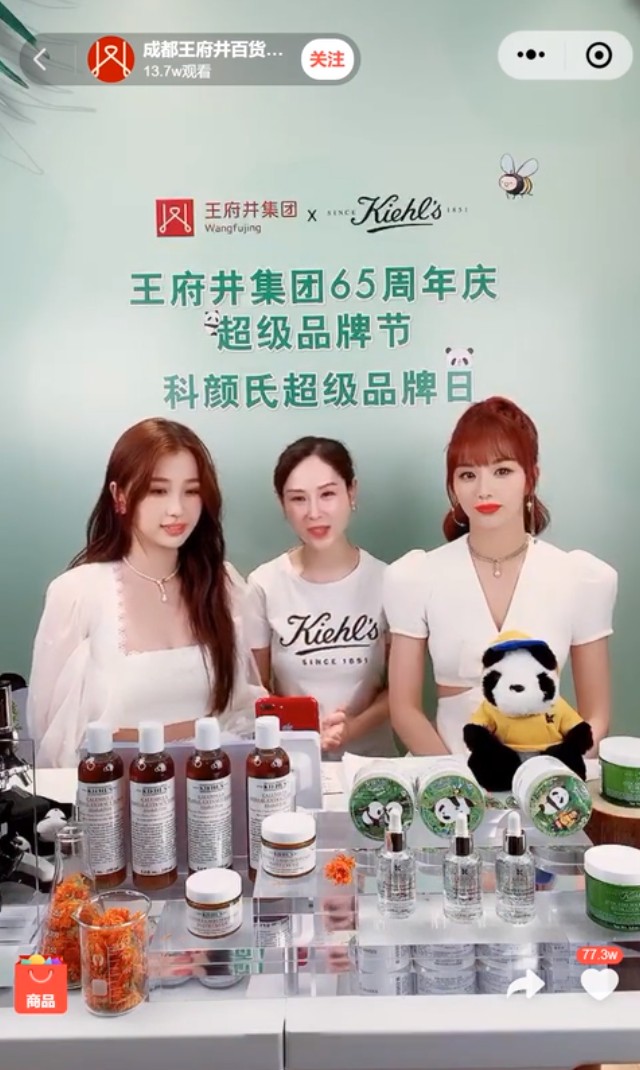This screenshot has height=1070, width=640.
Task: Close the mini program with circle icon
Action: pos(598,56)
